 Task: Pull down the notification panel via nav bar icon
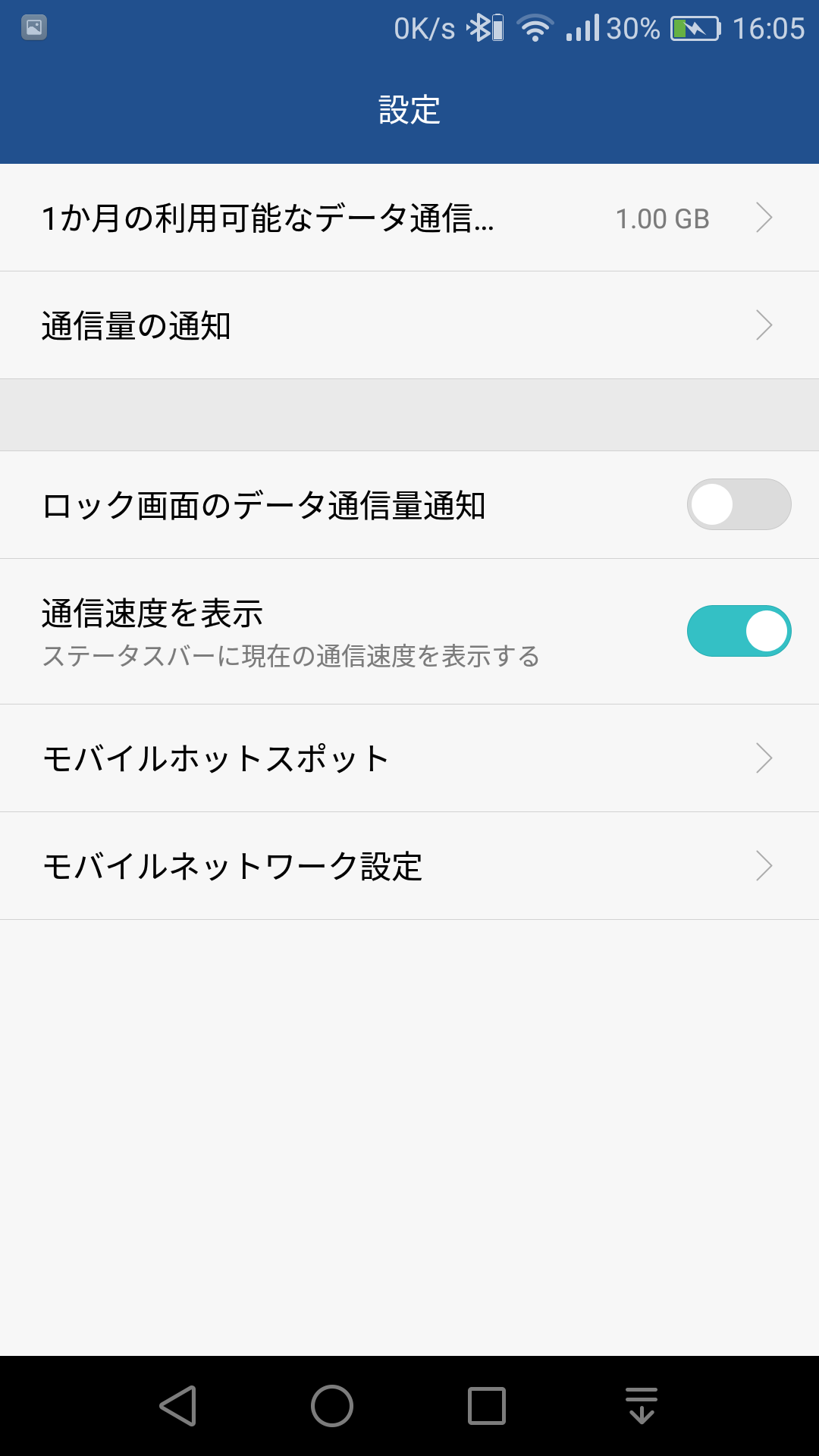pyautogui.click(x=642, y=1406)
